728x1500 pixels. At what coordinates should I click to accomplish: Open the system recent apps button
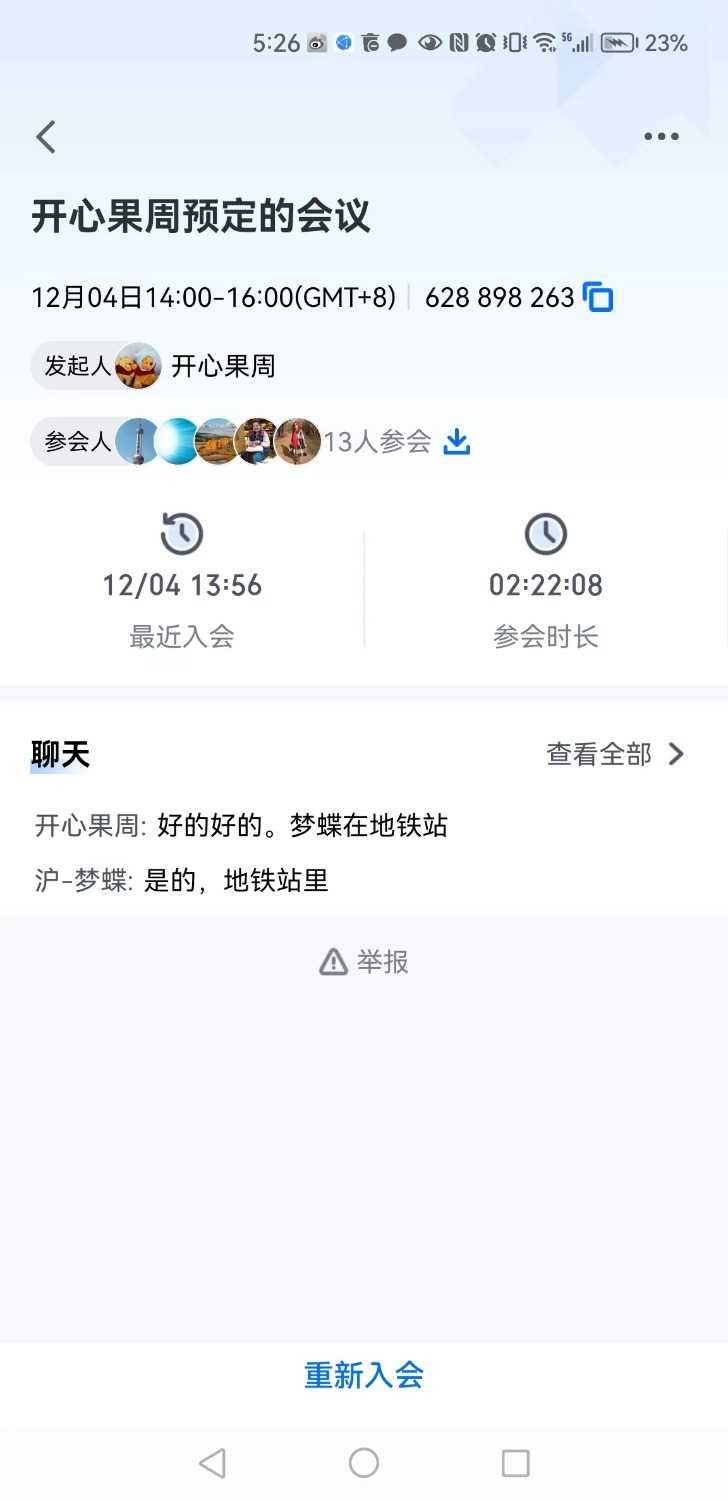[x=515, y=1463]
